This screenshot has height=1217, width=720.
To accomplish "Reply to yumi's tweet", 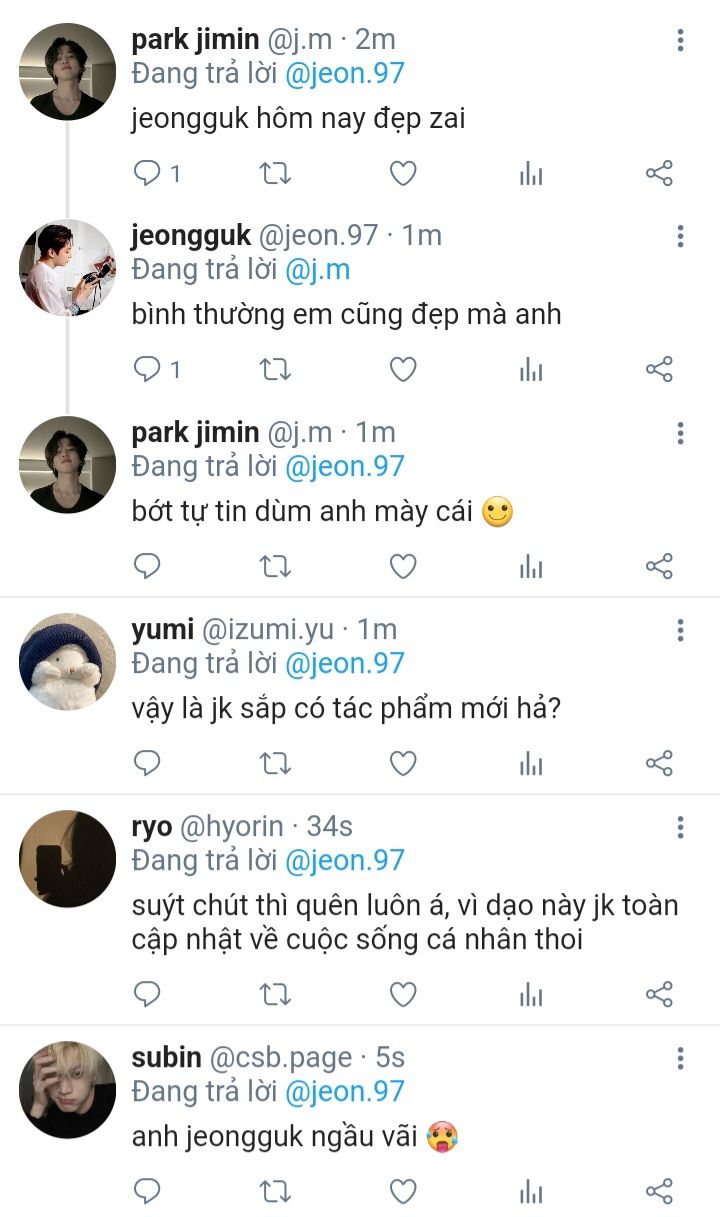I will [147, 764].
